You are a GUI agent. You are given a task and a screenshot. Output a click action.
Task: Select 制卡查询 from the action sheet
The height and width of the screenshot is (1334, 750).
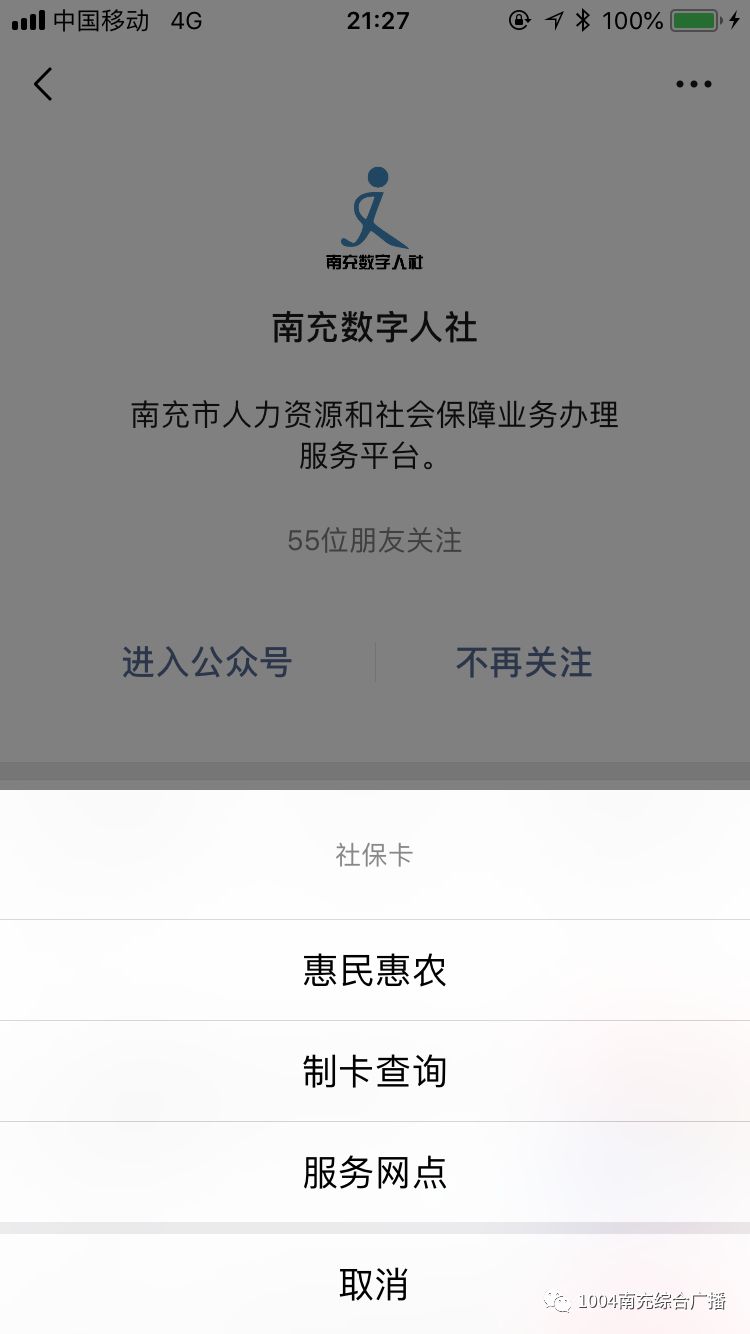click(x=374, y=1070)
